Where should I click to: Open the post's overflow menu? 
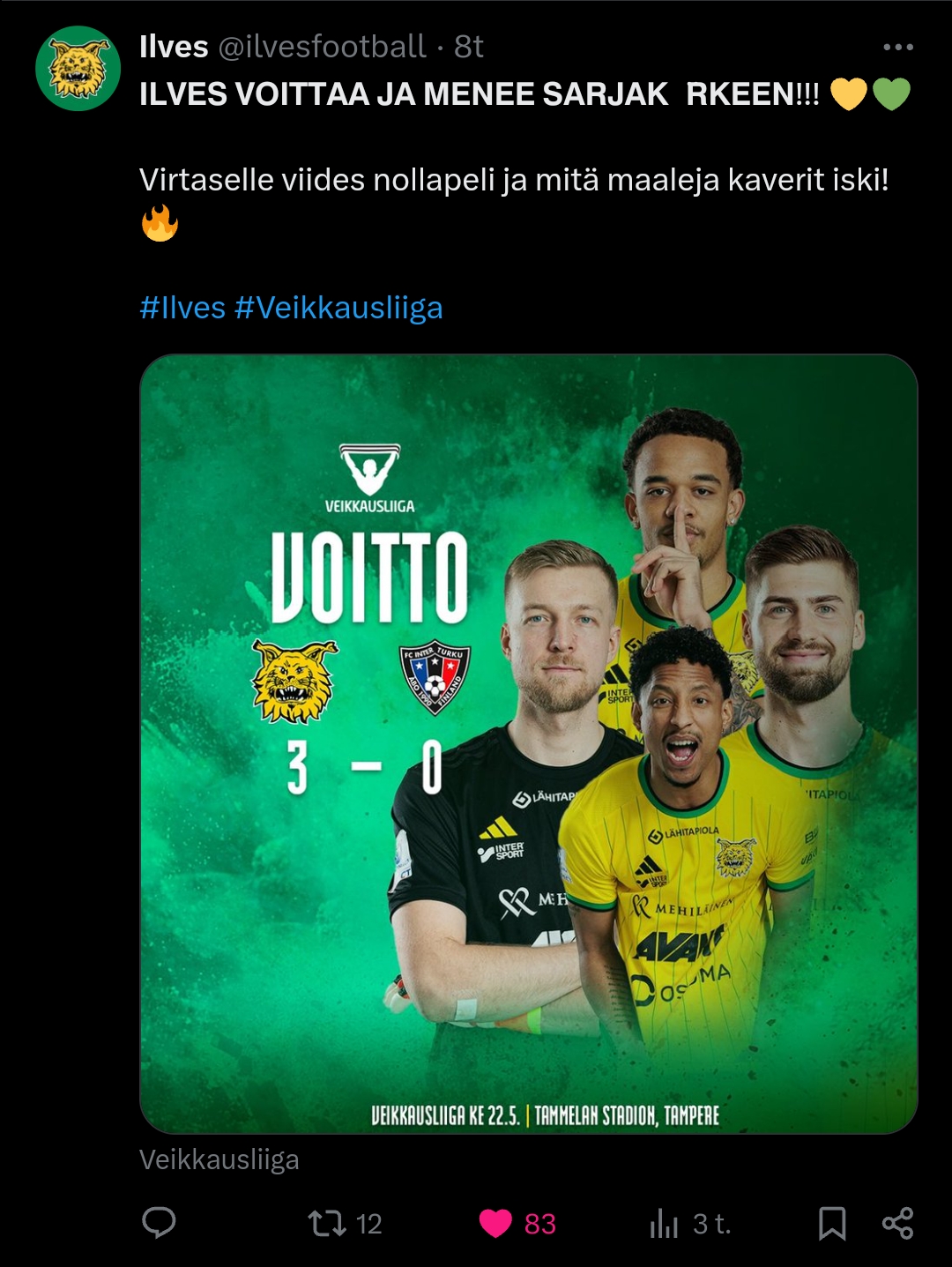(x=897, y=47)
